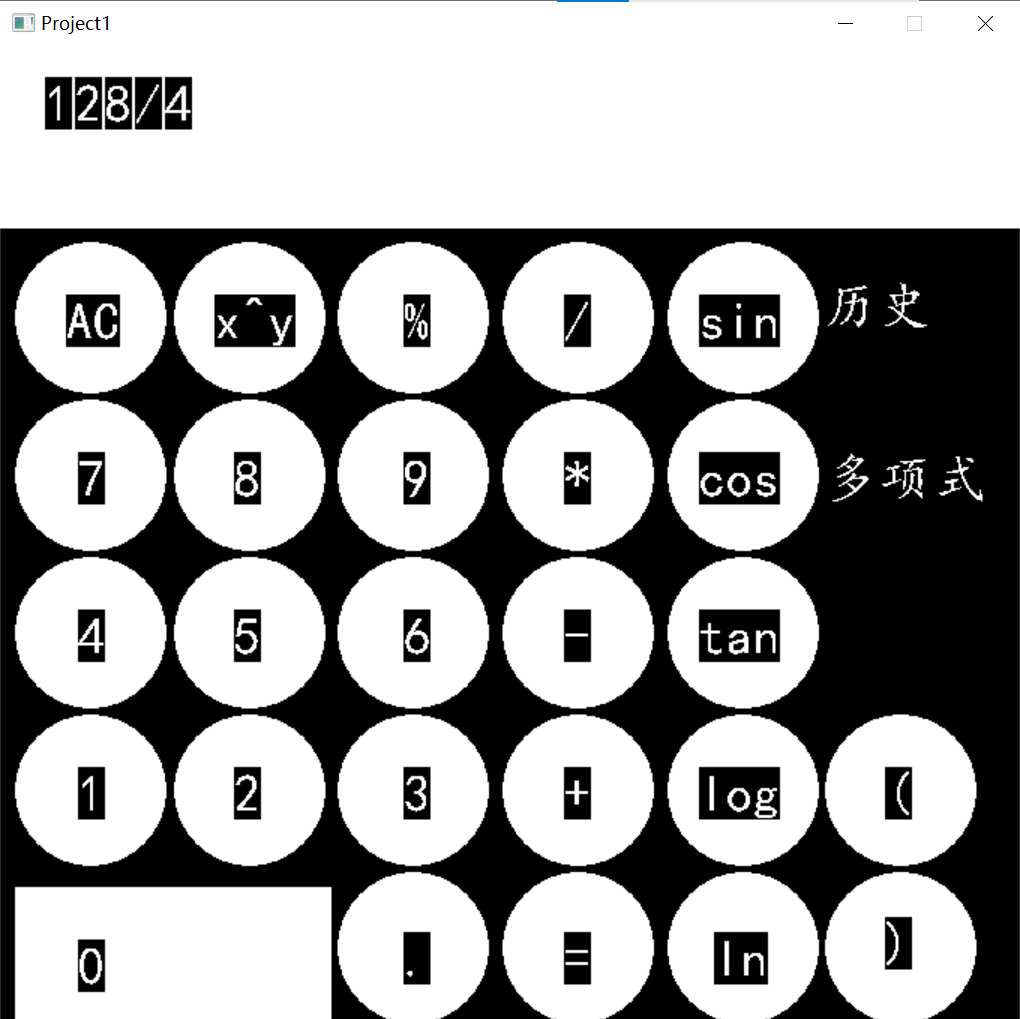Viewport: 1020px width, 1019px height.
Task: Enter the digit 7
Action: tap(91, 478)
